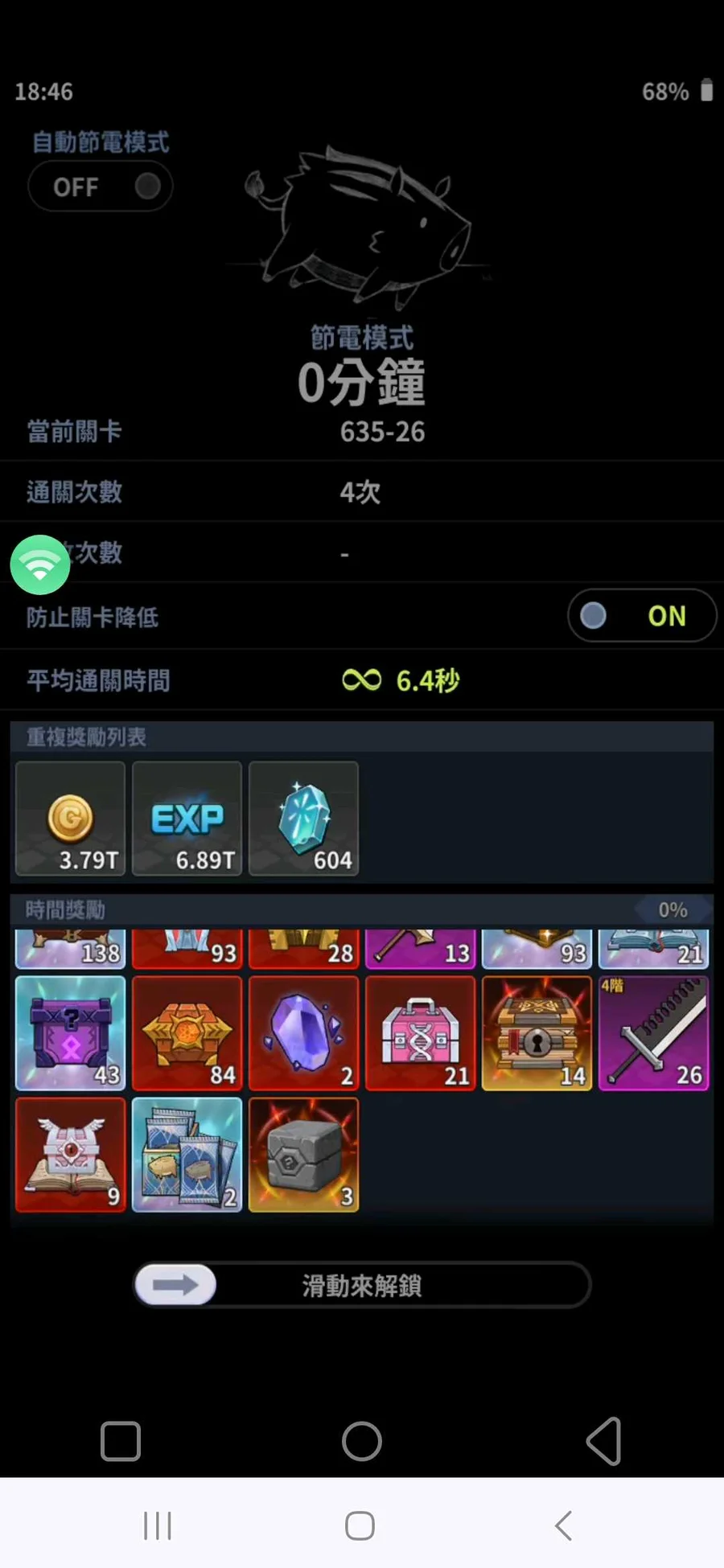The image size is (724, 1568).
Task: Tap the pink DNA case item with 21
Action: pos(421,1033)
